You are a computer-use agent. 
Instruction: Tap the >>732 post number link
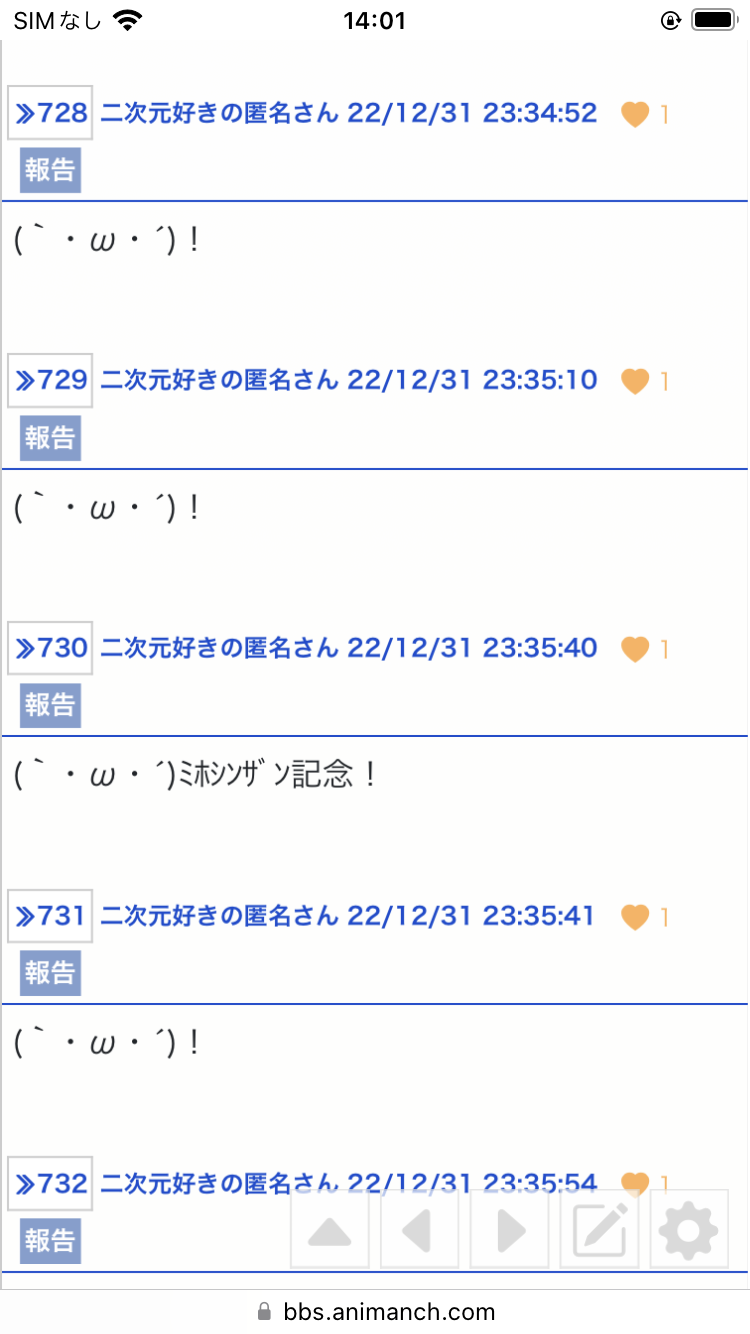click(50, 1184)
